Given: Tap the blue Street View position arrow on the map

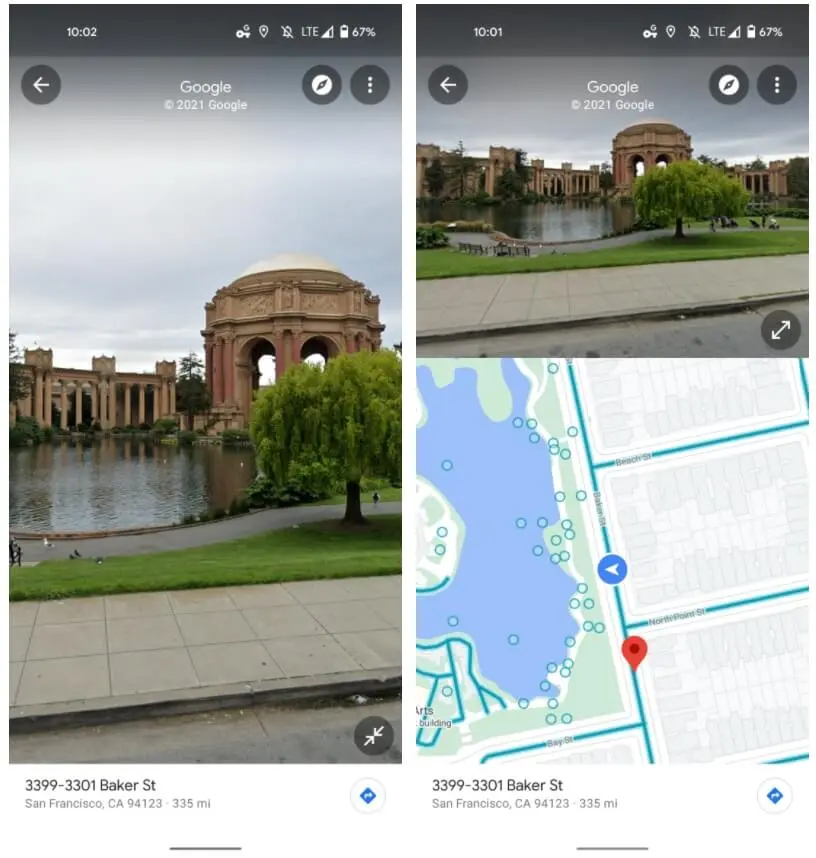Looking at the screenshot, I should 612,570.
